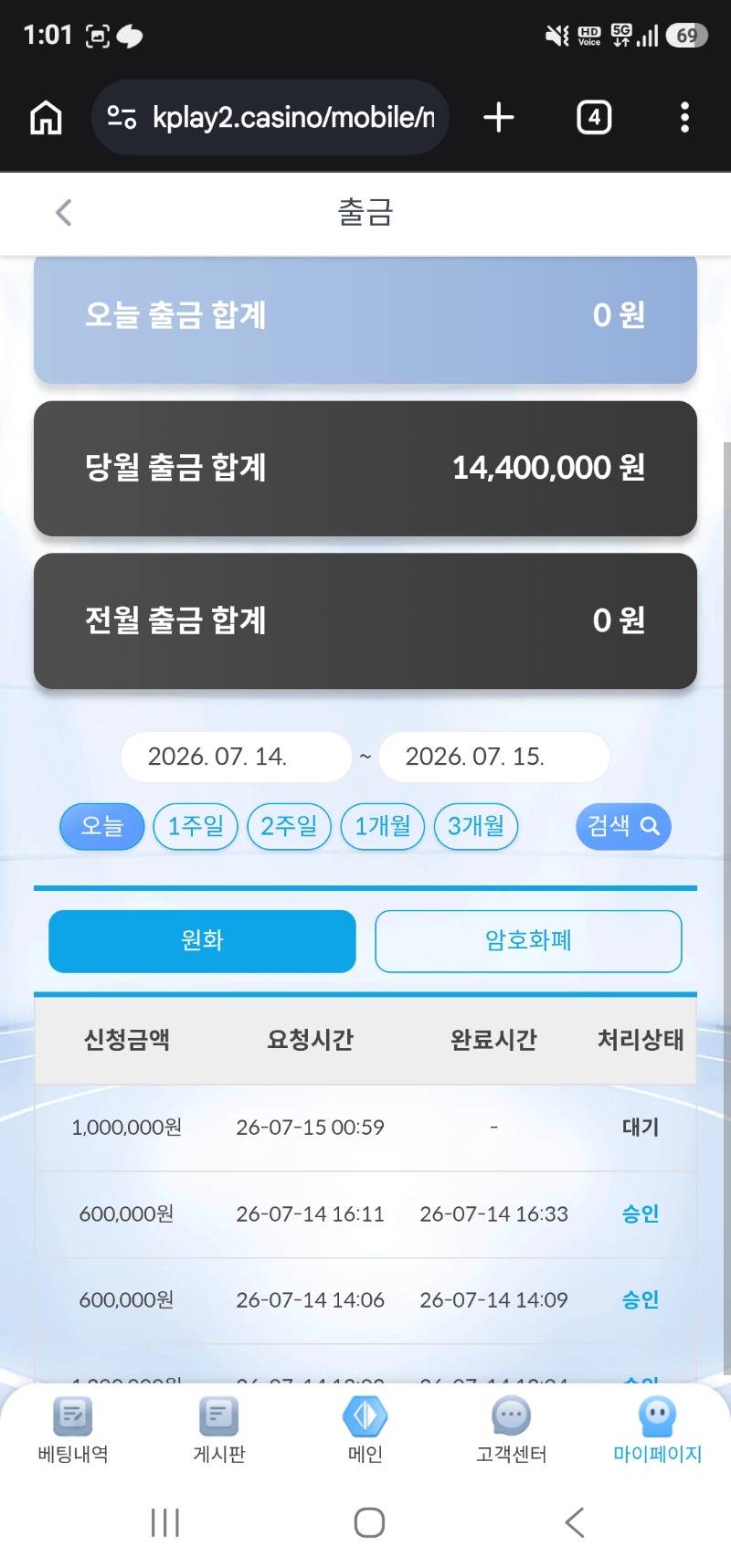Tap the kplay2.casino address bar

click(270, 117)
